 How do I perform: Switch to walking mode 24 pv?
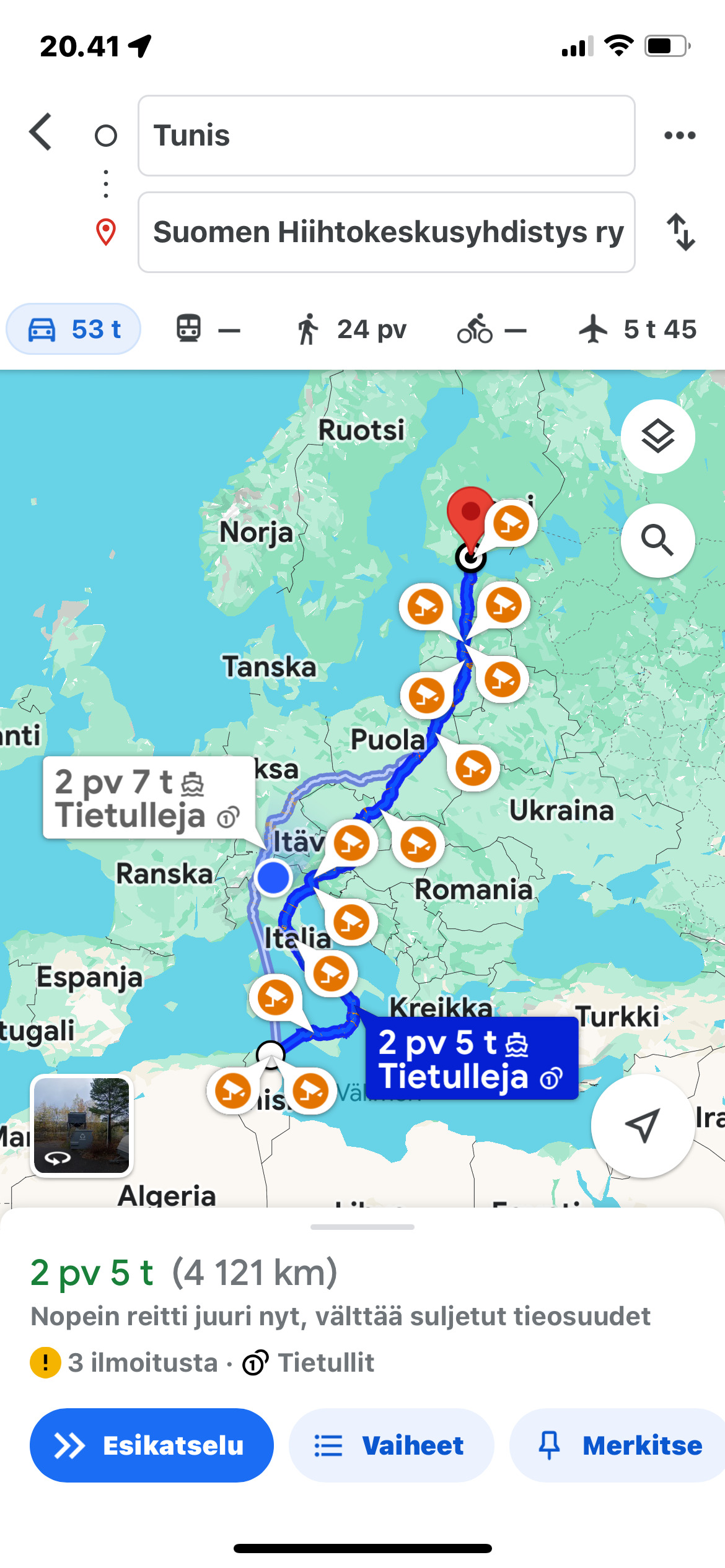click(x=351, y=329)
